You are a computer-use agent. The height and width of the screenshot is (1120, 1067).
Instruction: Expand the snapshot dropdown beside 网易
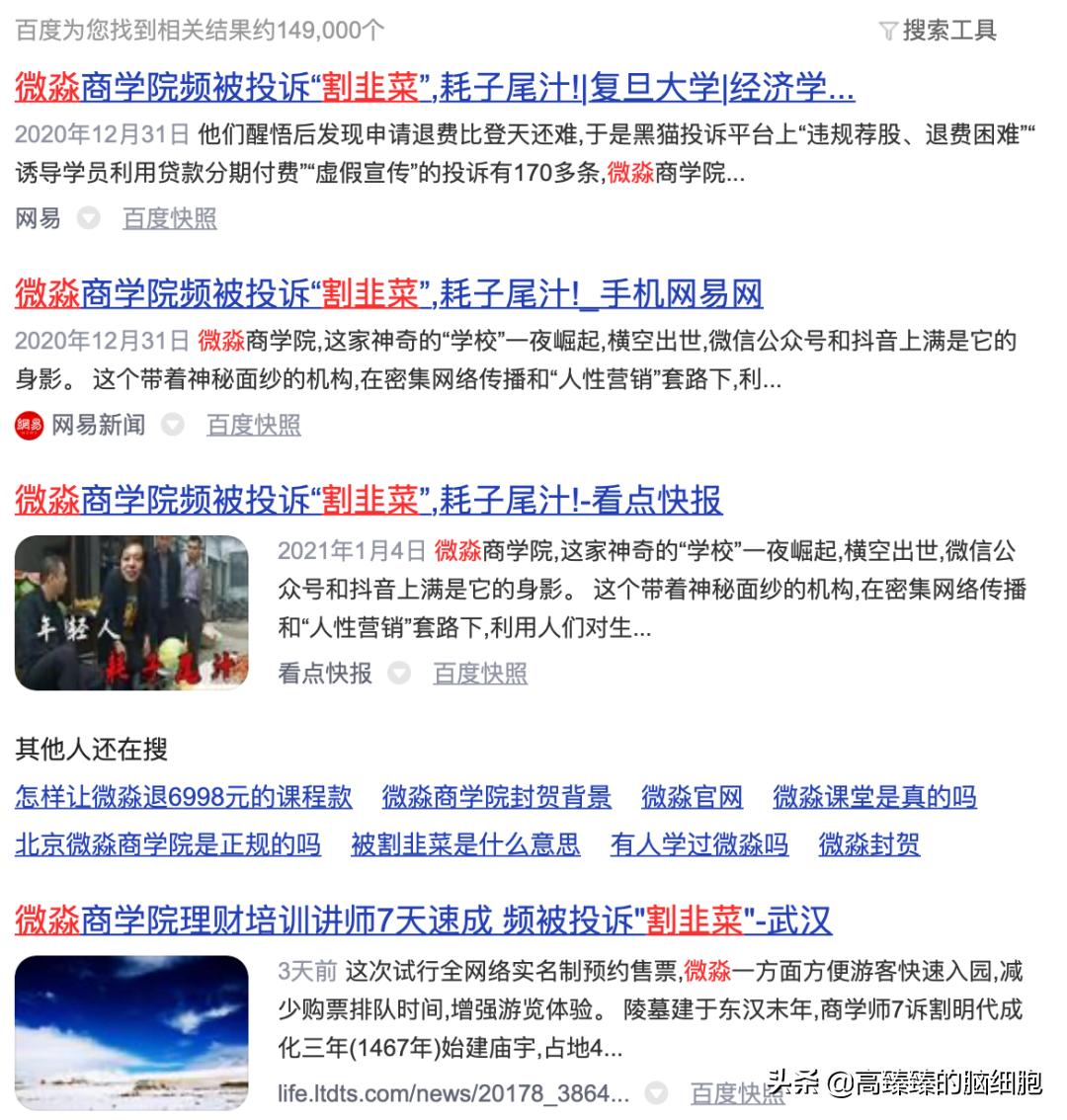[85, 219]
